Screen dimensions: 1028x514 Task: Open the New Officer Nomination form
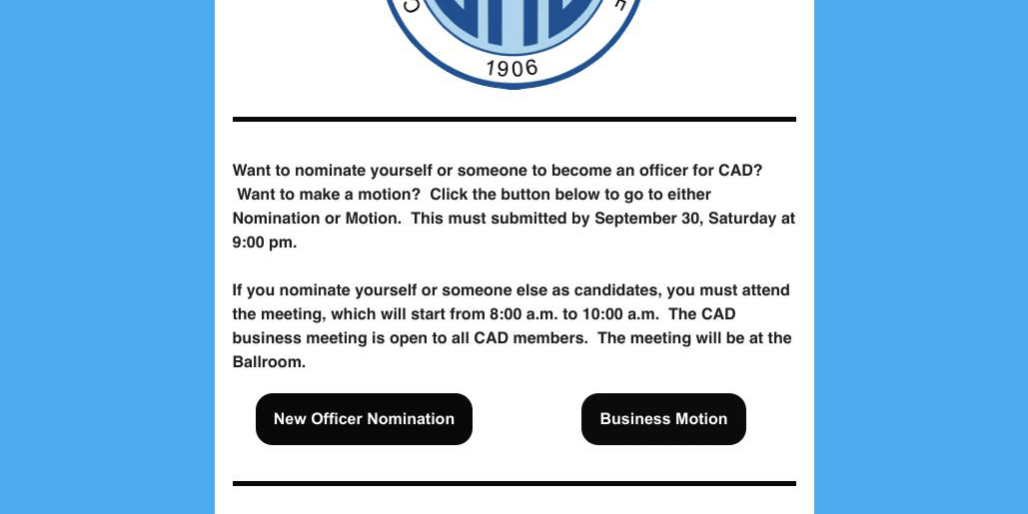click(x=364, y=419)
